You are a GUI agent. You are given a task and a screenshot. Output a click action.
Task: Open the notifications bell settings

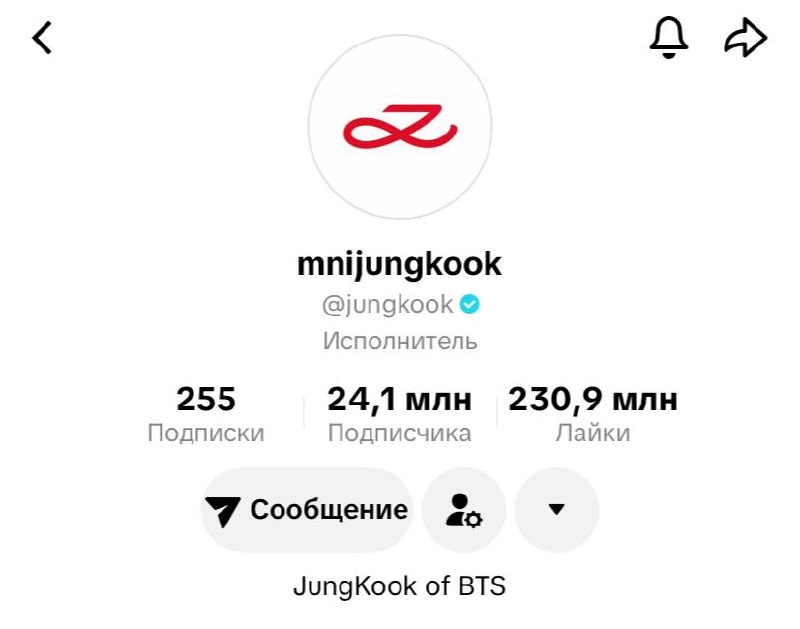coord(669,38)
